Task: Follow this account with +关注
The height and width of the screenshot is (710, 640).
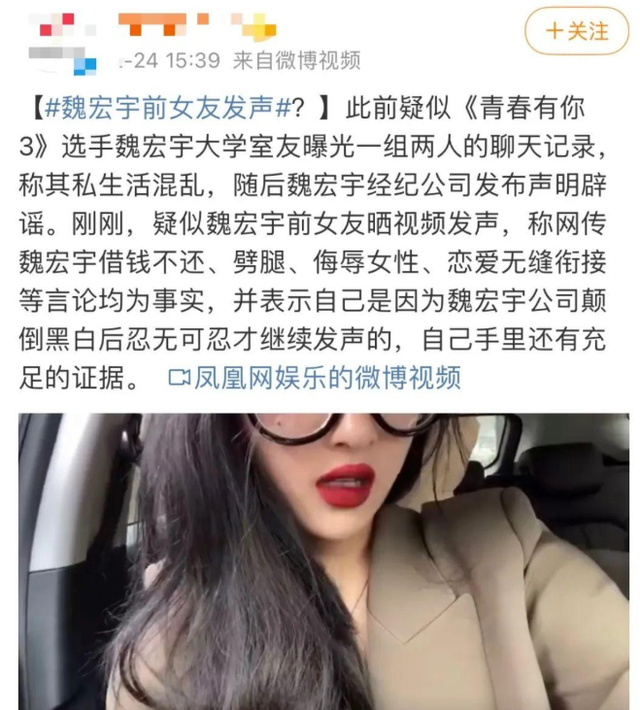Action: click(578, 31)
